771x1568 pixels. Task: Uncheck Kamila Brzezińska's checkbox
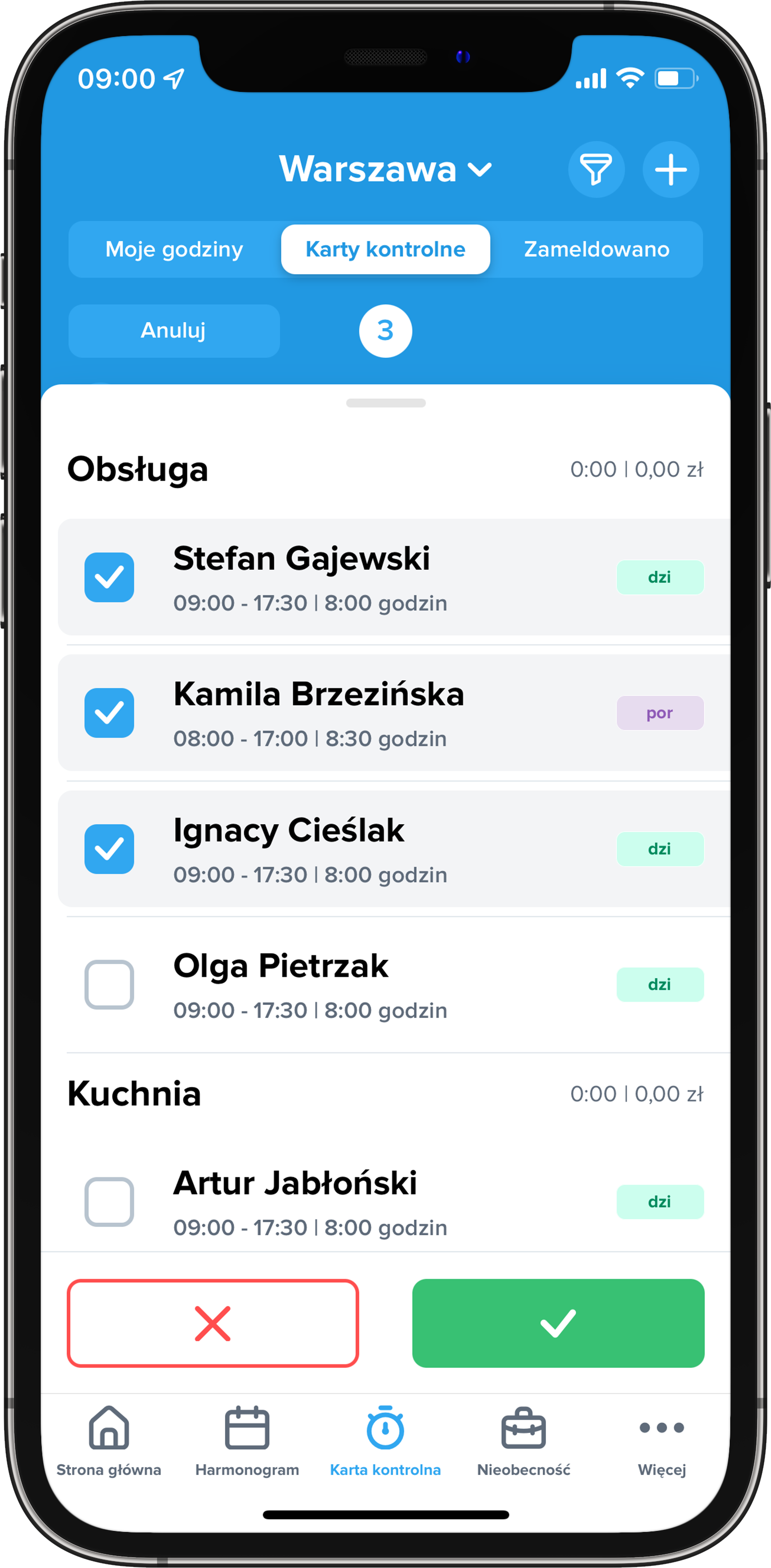click(x=109, y=713)
